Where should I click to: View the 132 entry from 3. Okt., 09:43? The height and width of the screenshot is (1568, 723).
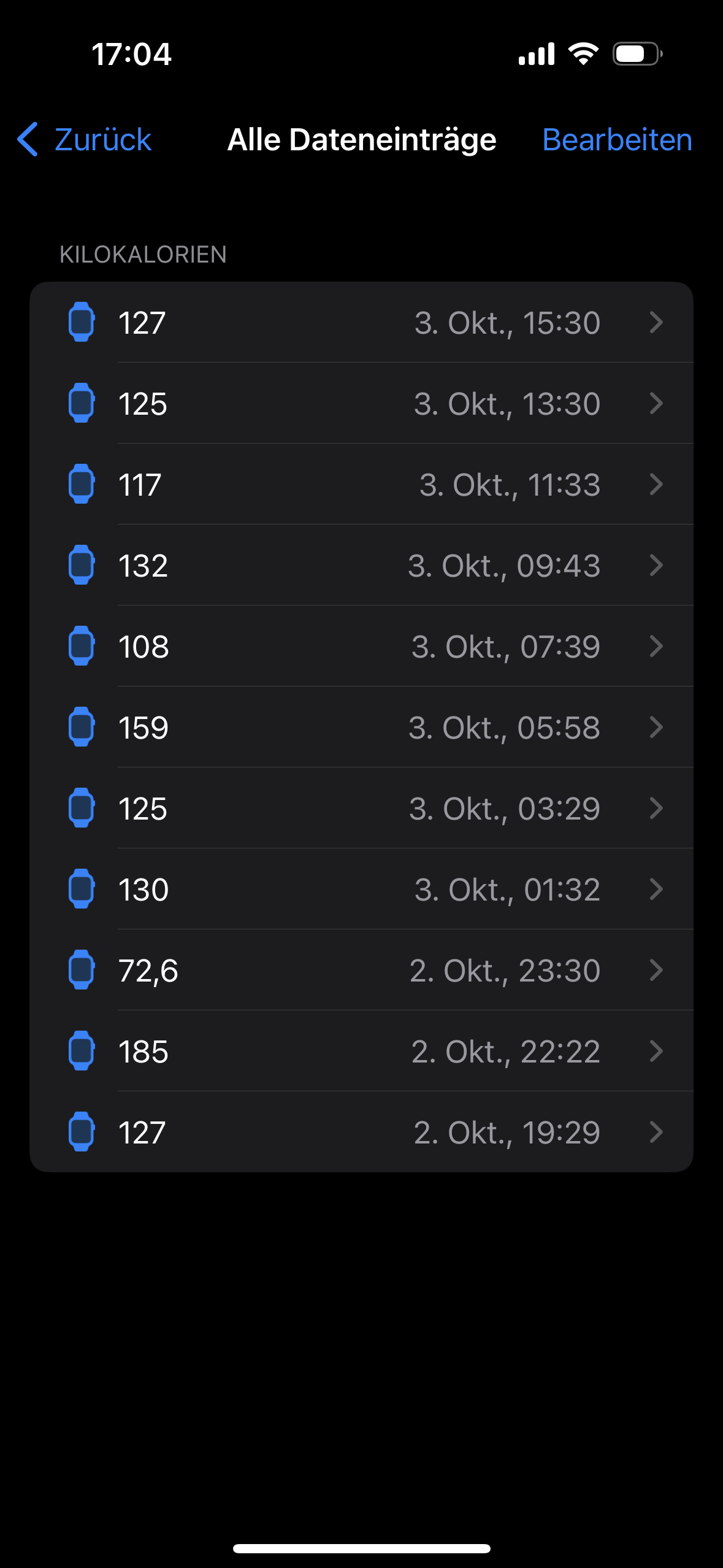coord(361,566)
